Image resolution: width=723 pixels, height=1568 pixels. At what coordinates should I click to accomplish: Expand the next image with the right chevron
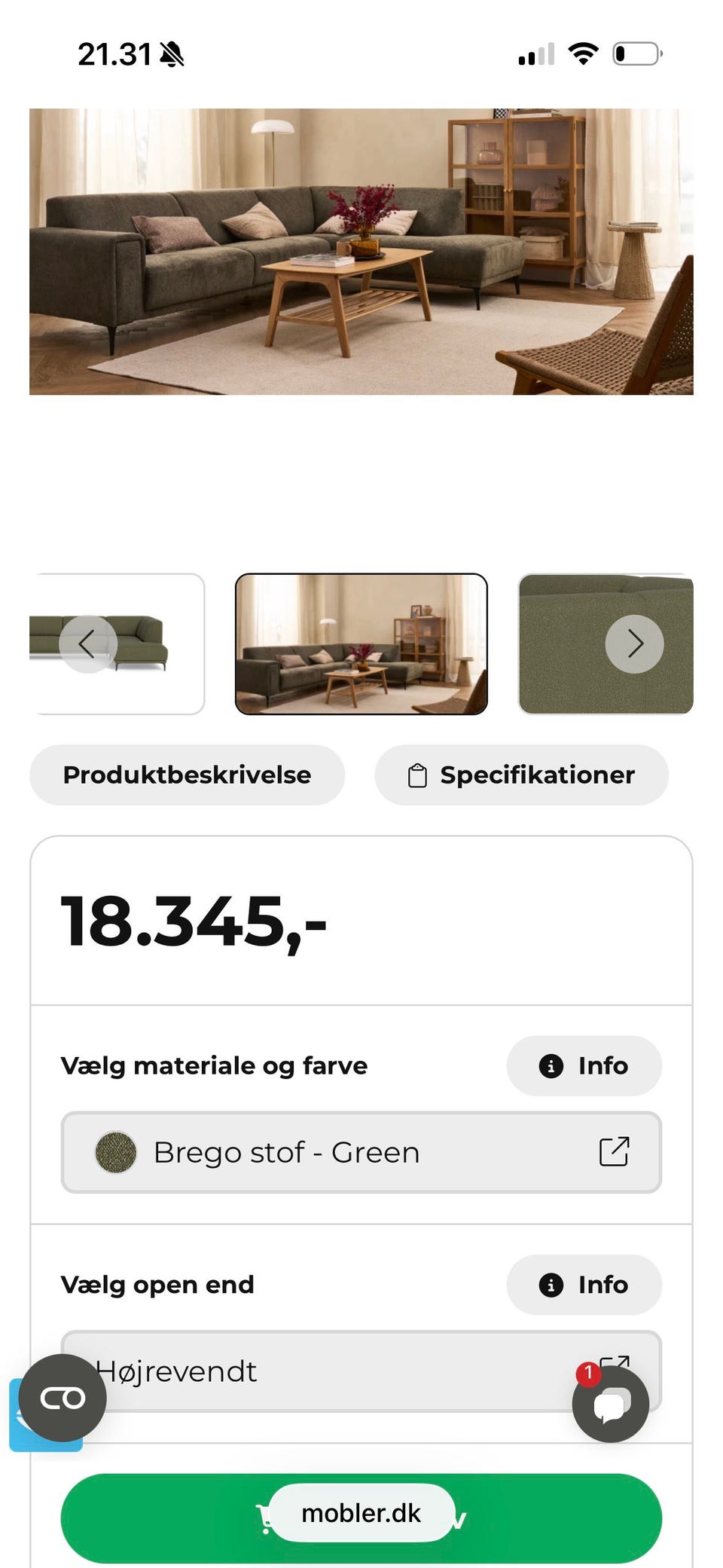(x=636, y=644)
